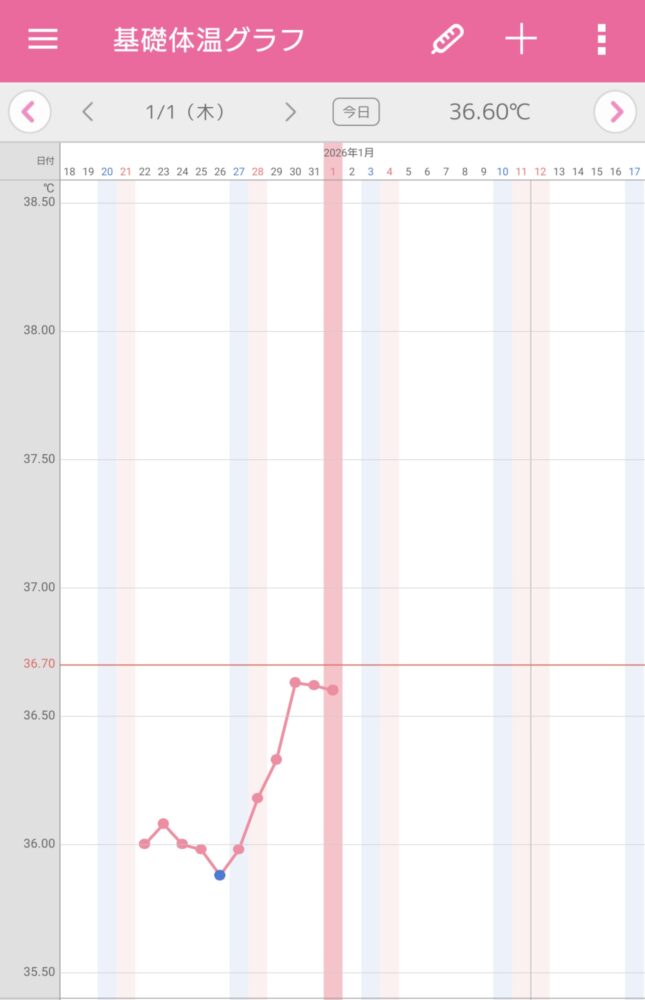
Task: Open the hamburger drawer menu
Action: [43, 40]
